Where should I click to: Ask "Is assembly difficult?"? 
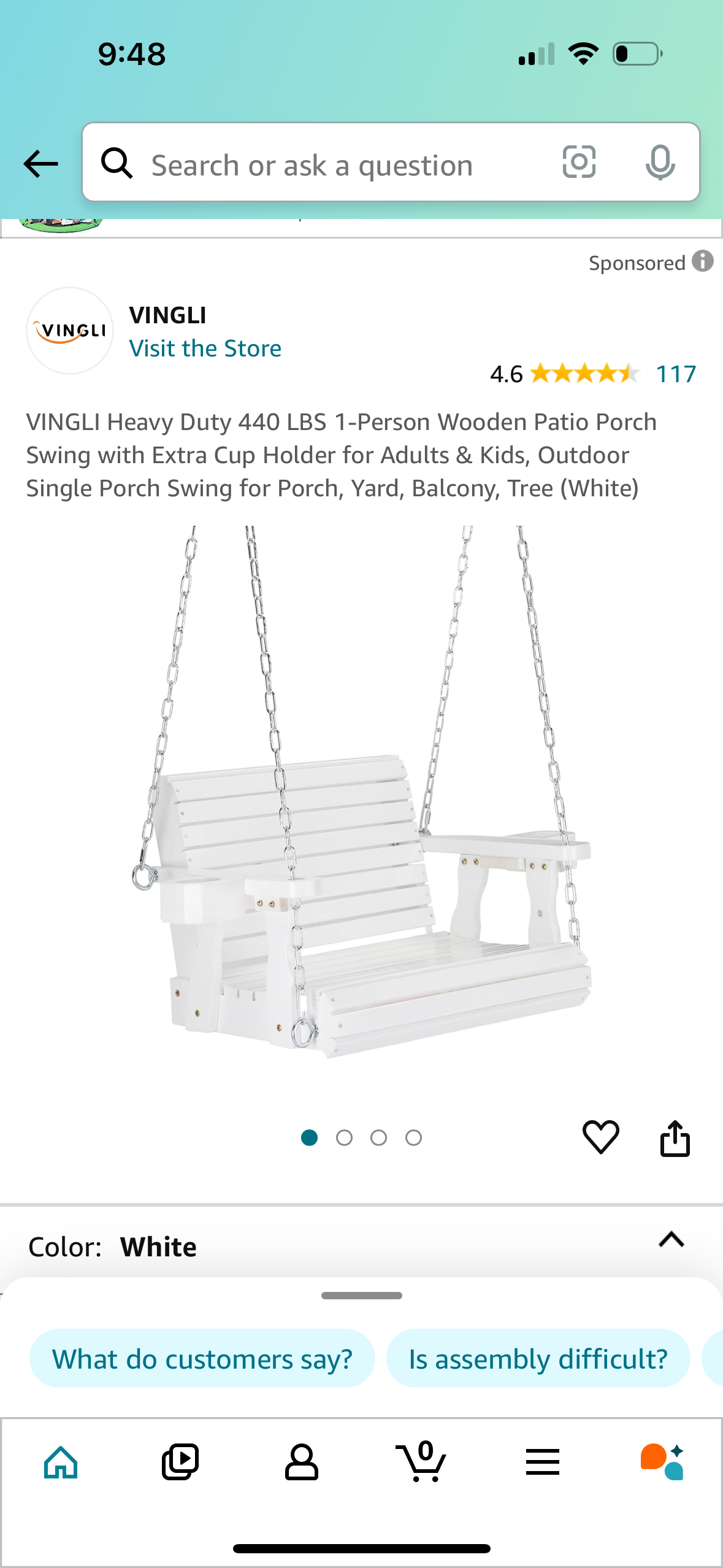538,1359
